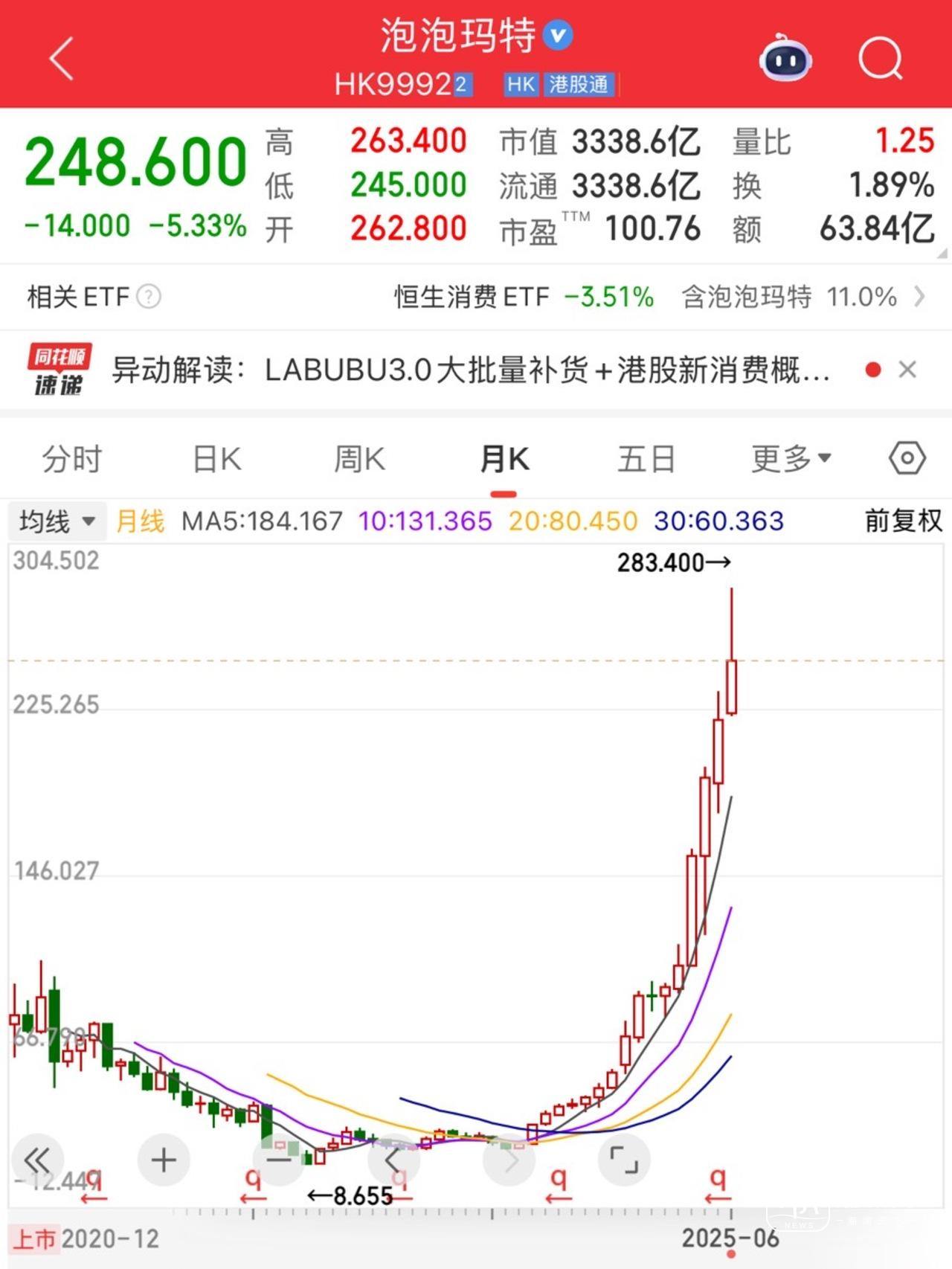Switch to the 日K chart tab
Image resolution: width=952 pixels, height=1269 pixels.
coord(216,459)
